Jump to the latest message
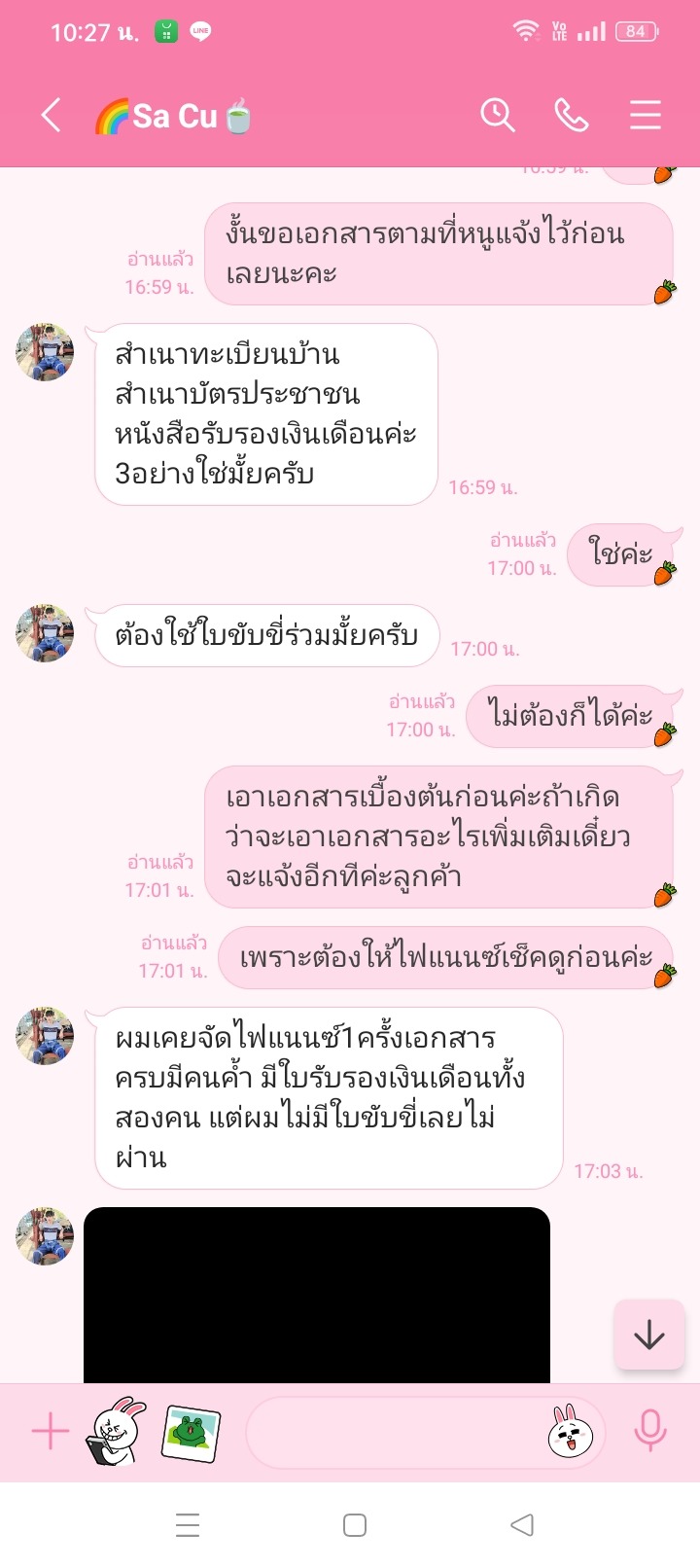 tap(648, 1336)
